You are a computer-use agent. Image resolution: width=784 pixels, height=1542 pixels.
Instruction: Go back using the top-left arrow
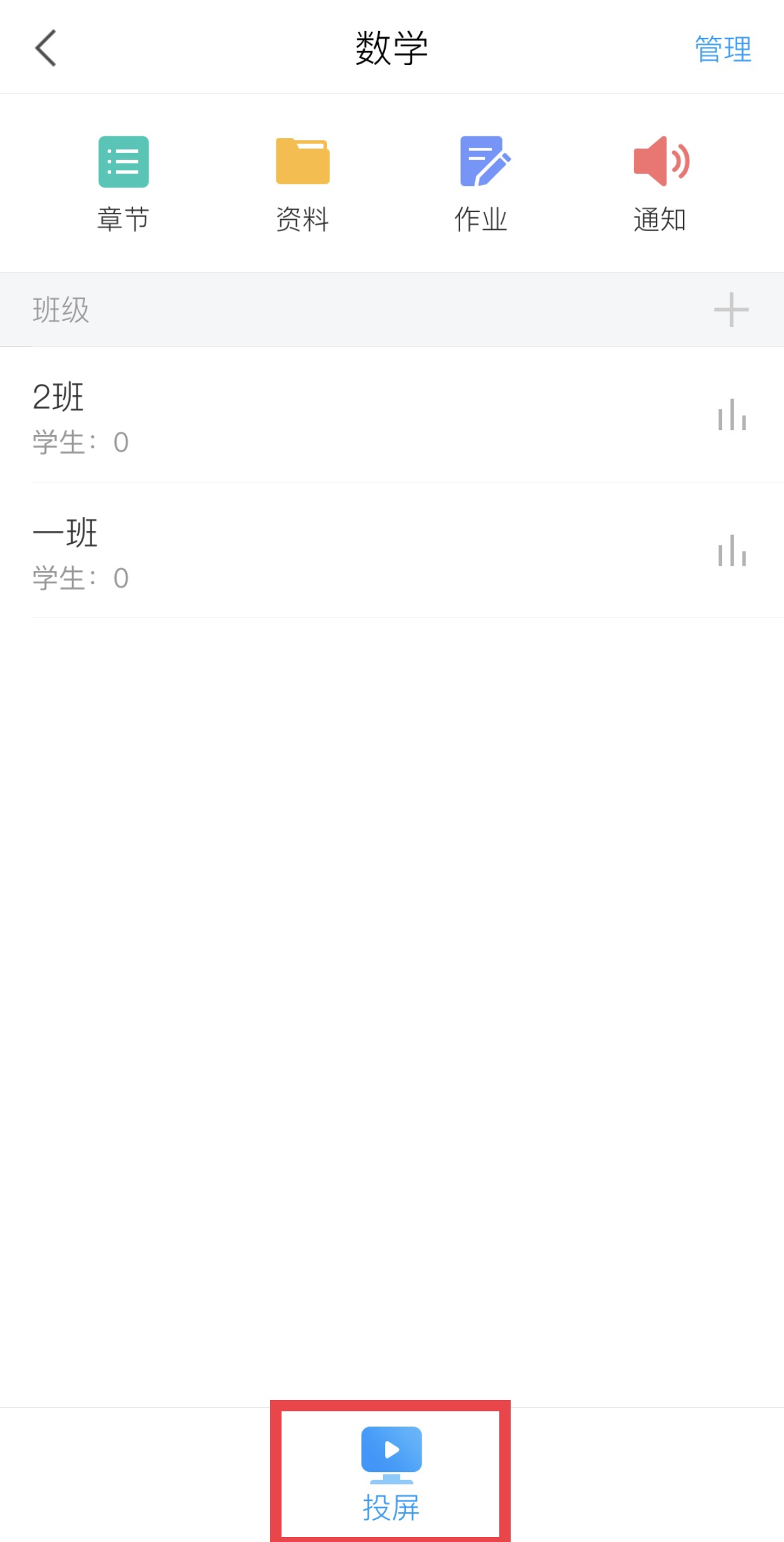[x=45, y=48]
